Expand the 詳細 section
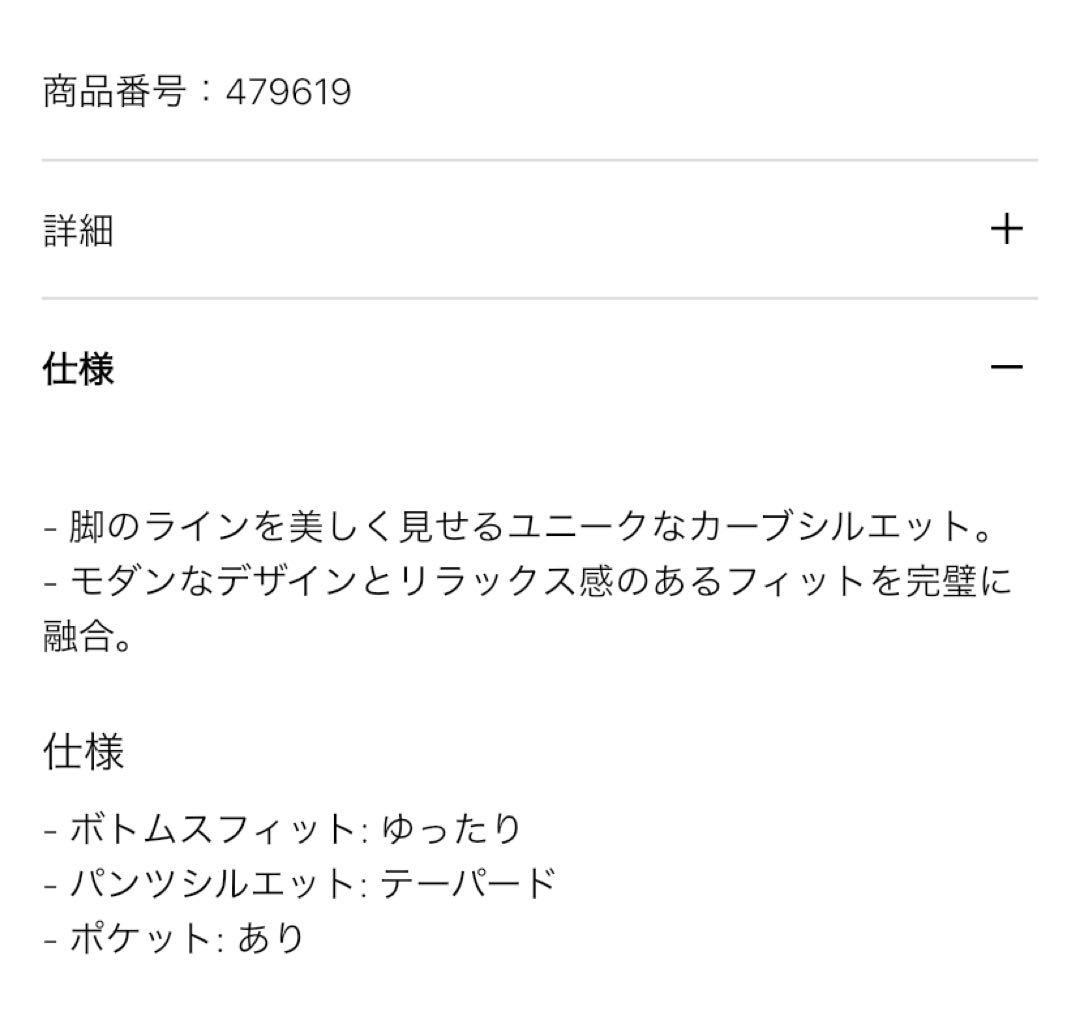1080x1034 pixels. point(1006,230)
